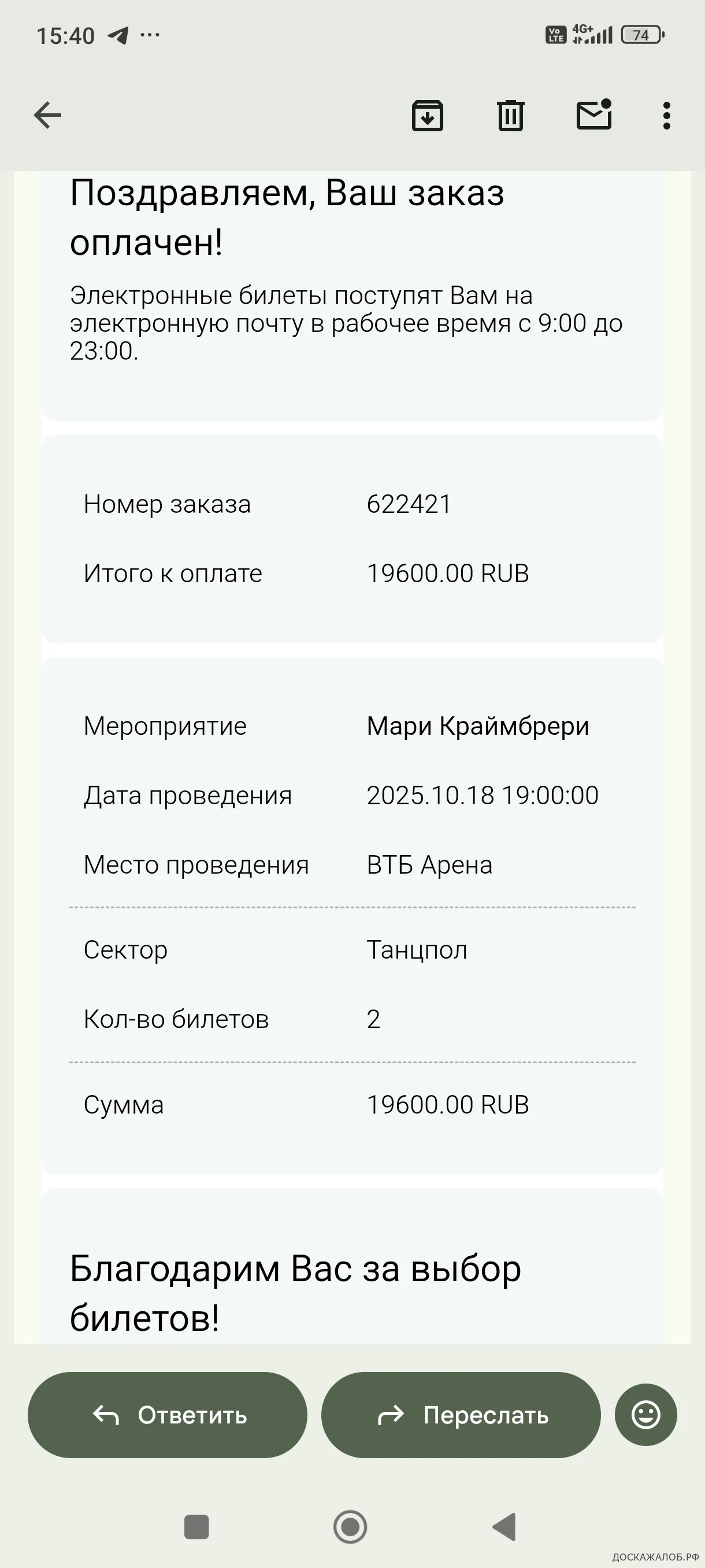This screenshot has width=705, height=1568.
Task: Mark the email as unread
Action: click(x=593, y=114)
